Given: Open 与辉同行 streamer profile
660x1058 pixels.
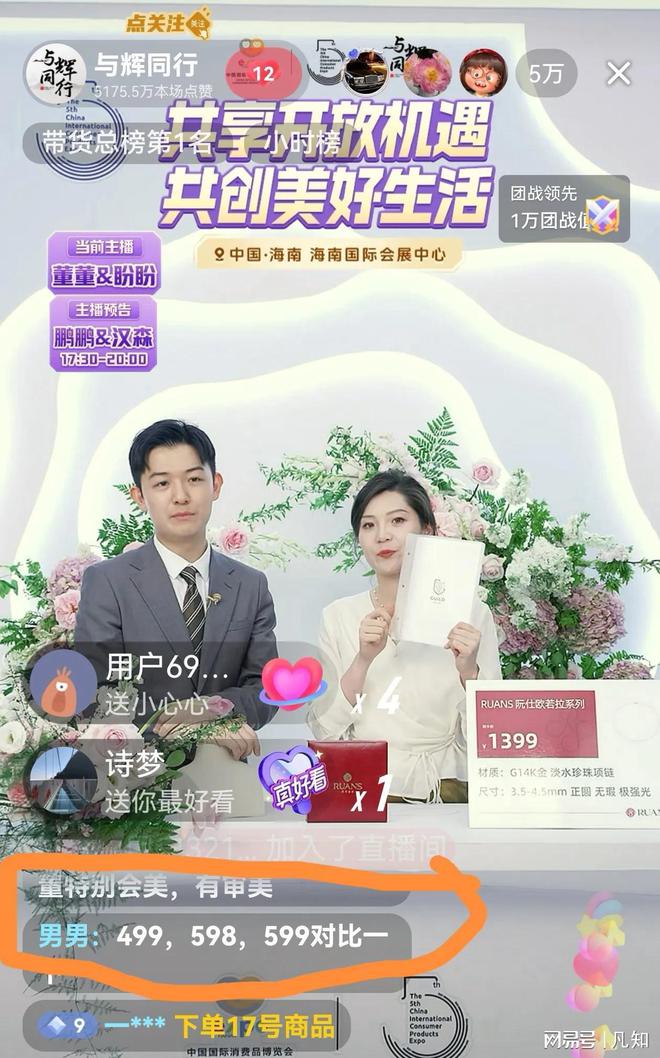Looking at the screenshot, I should coord(56,73).
